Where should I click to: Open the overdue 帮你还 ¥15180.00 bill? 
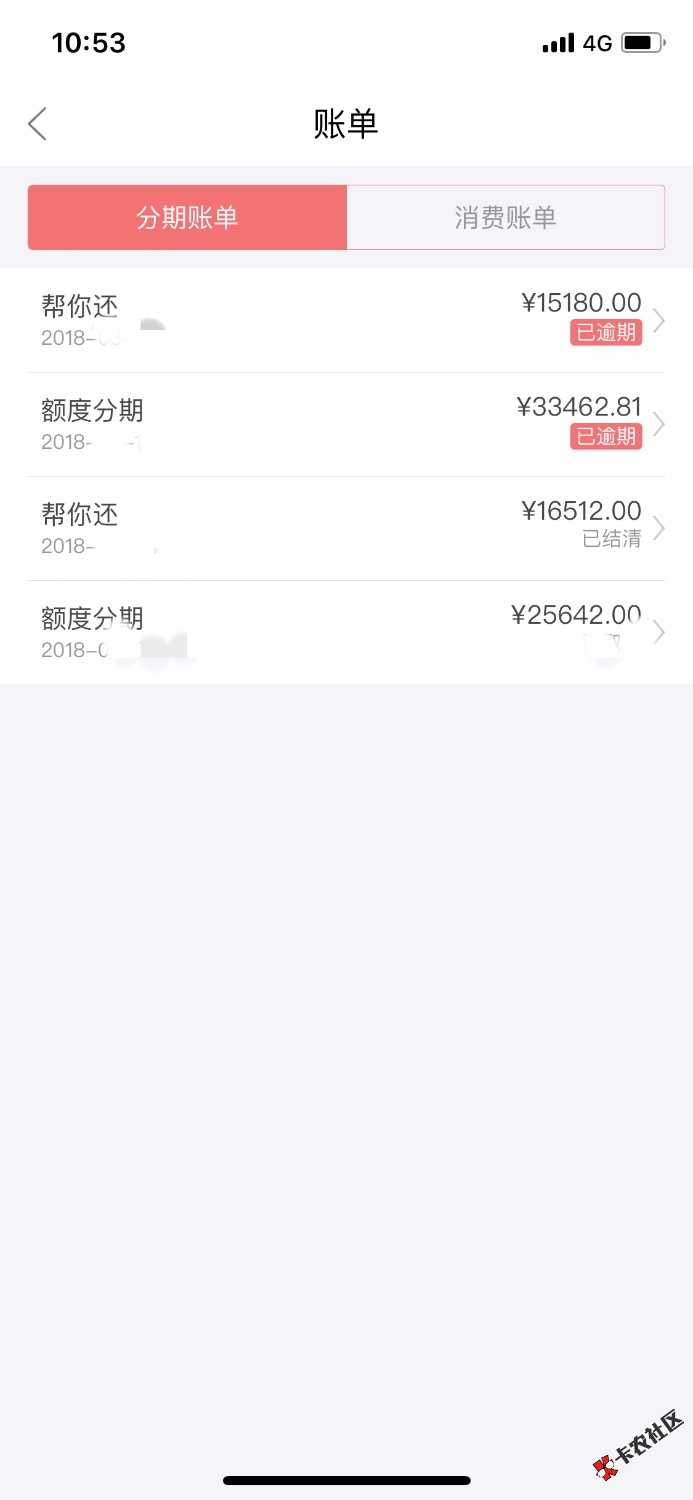coord(346,320)
